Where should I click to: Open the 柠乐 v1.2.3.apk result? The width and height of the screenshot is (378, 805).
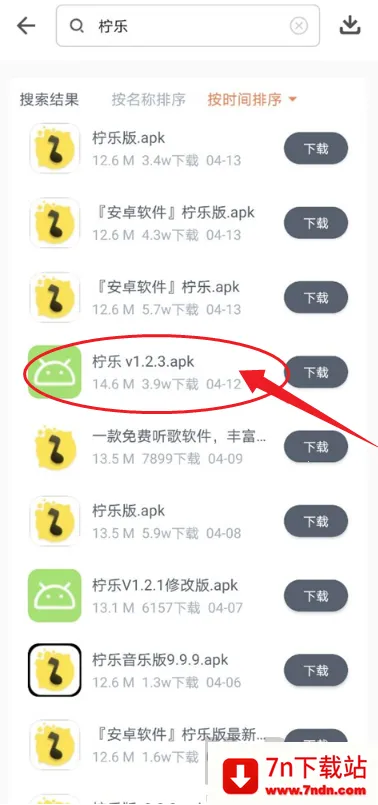154,372
